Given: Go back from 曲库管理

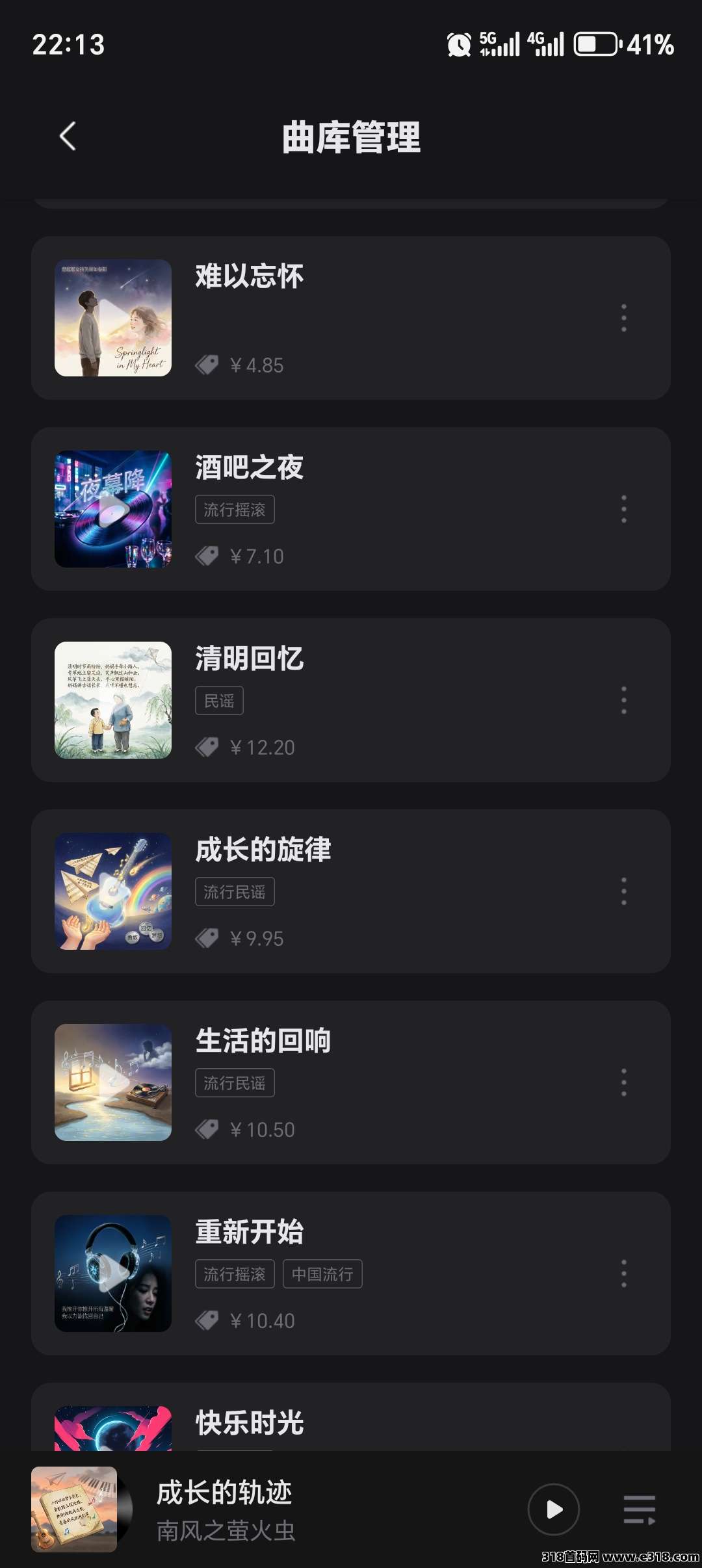Looking at the screenshot, I should 68,137.
